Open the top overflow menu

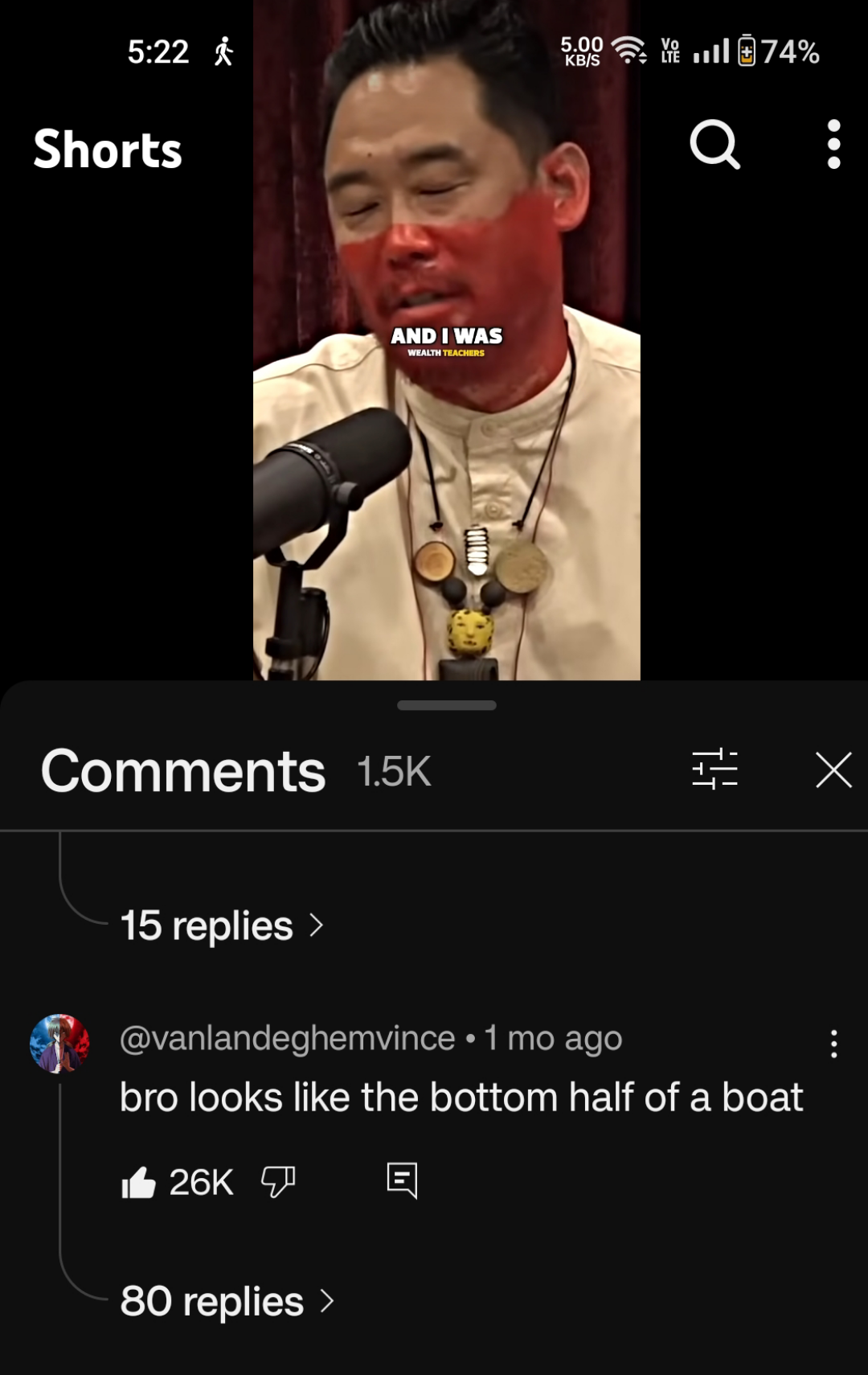[x=833, y=145]
